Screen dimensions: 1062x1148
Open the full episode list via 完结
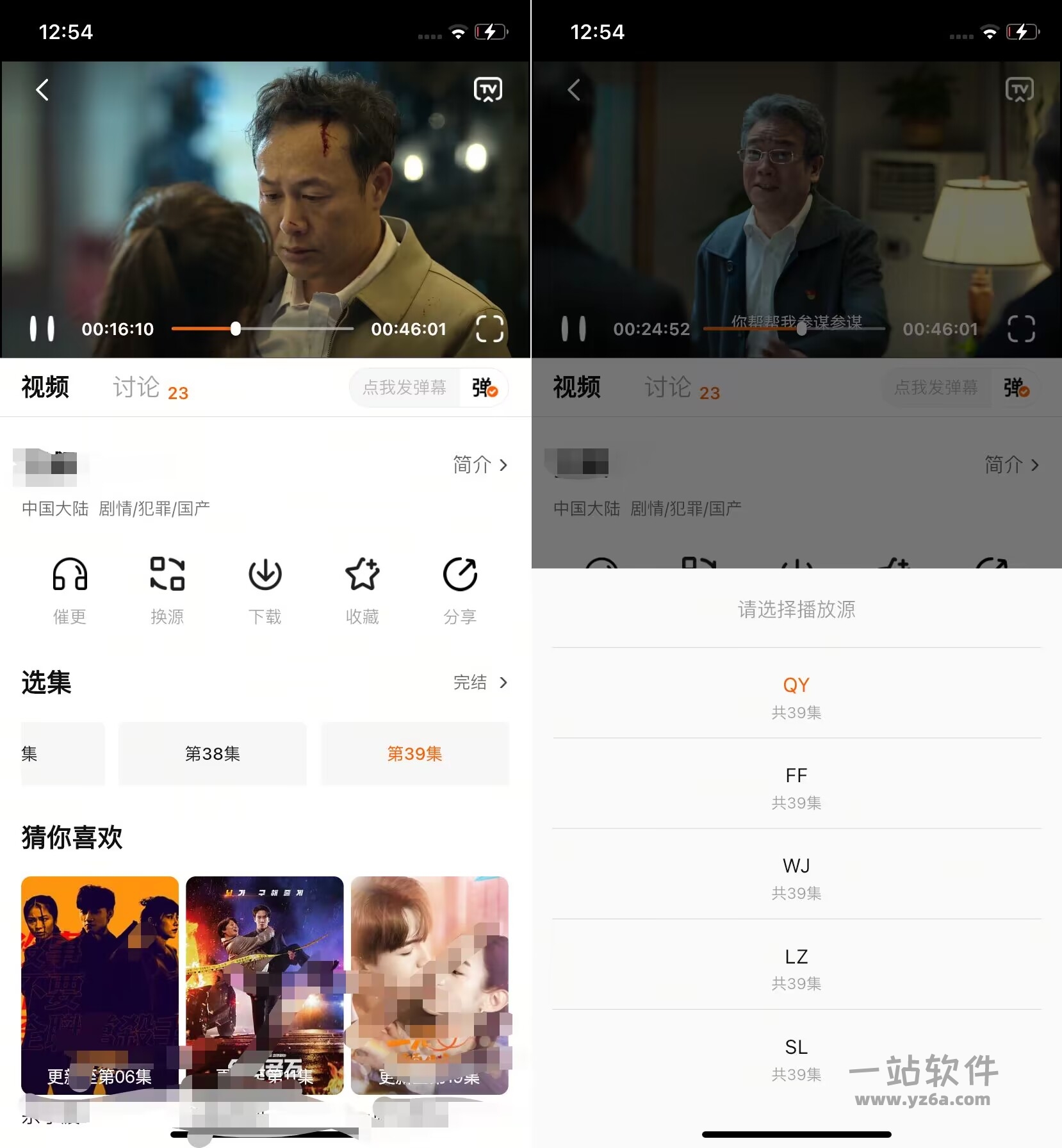coord(480,682)
